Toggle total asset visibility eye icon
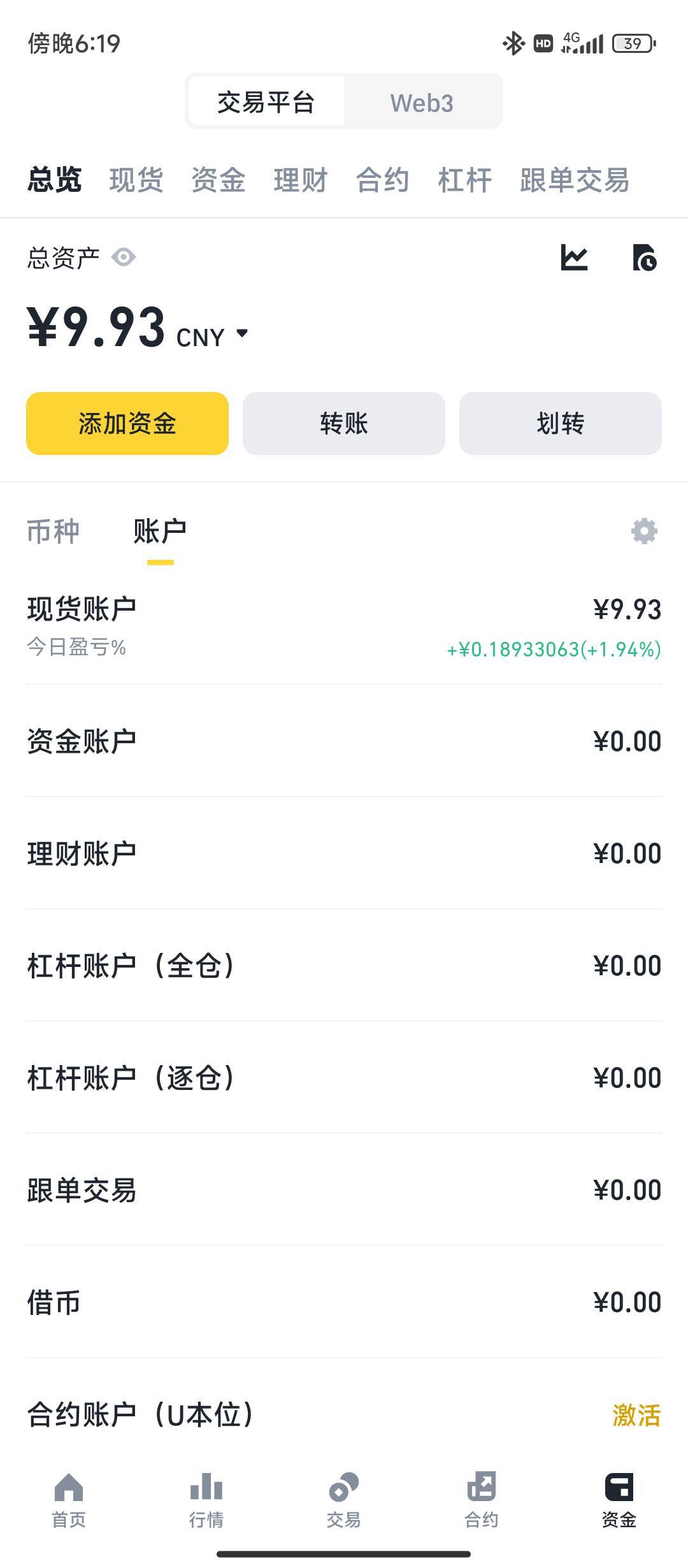The width and height of the screenshot is (688, 1568). coord(123,257)
